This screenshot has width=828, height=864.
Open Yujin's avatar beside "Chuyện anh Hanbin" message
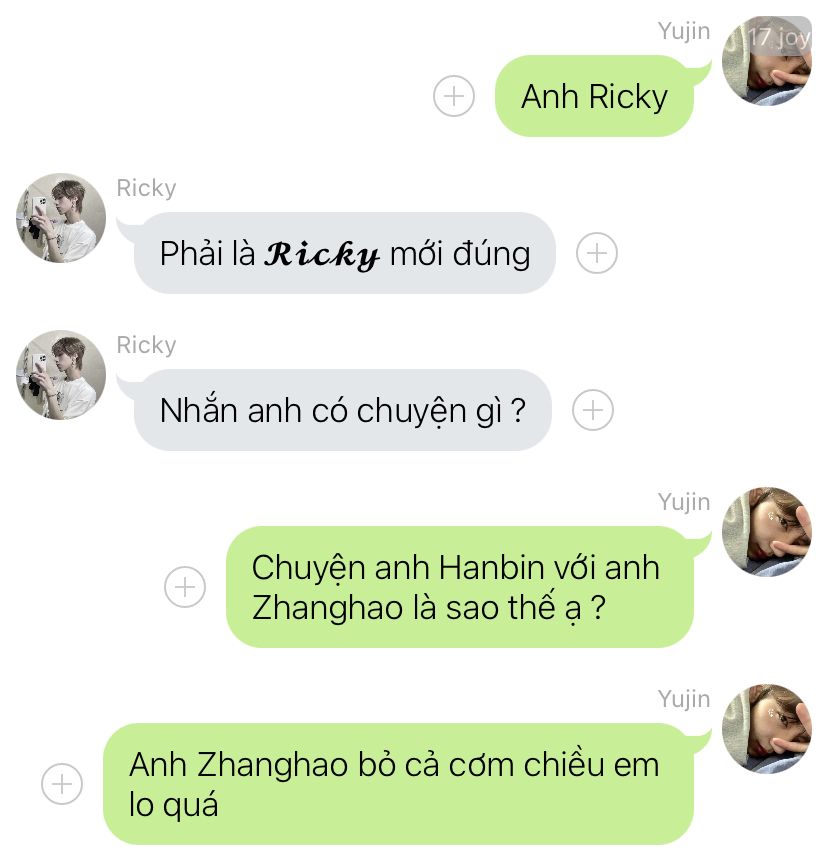coord(767,531)
